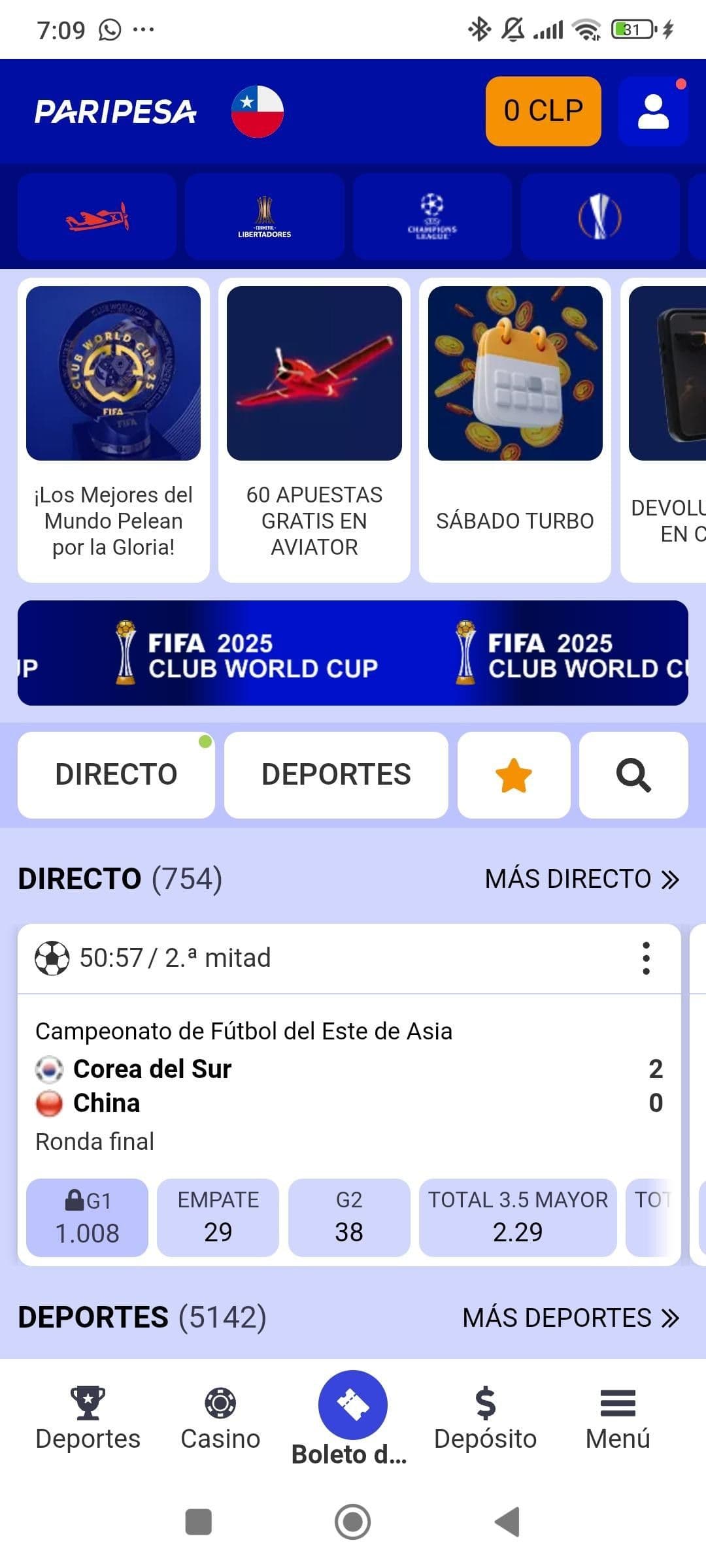Screen dimensions: 706x1568
Task: Open the user profile account icon
Action: (653, 110)
